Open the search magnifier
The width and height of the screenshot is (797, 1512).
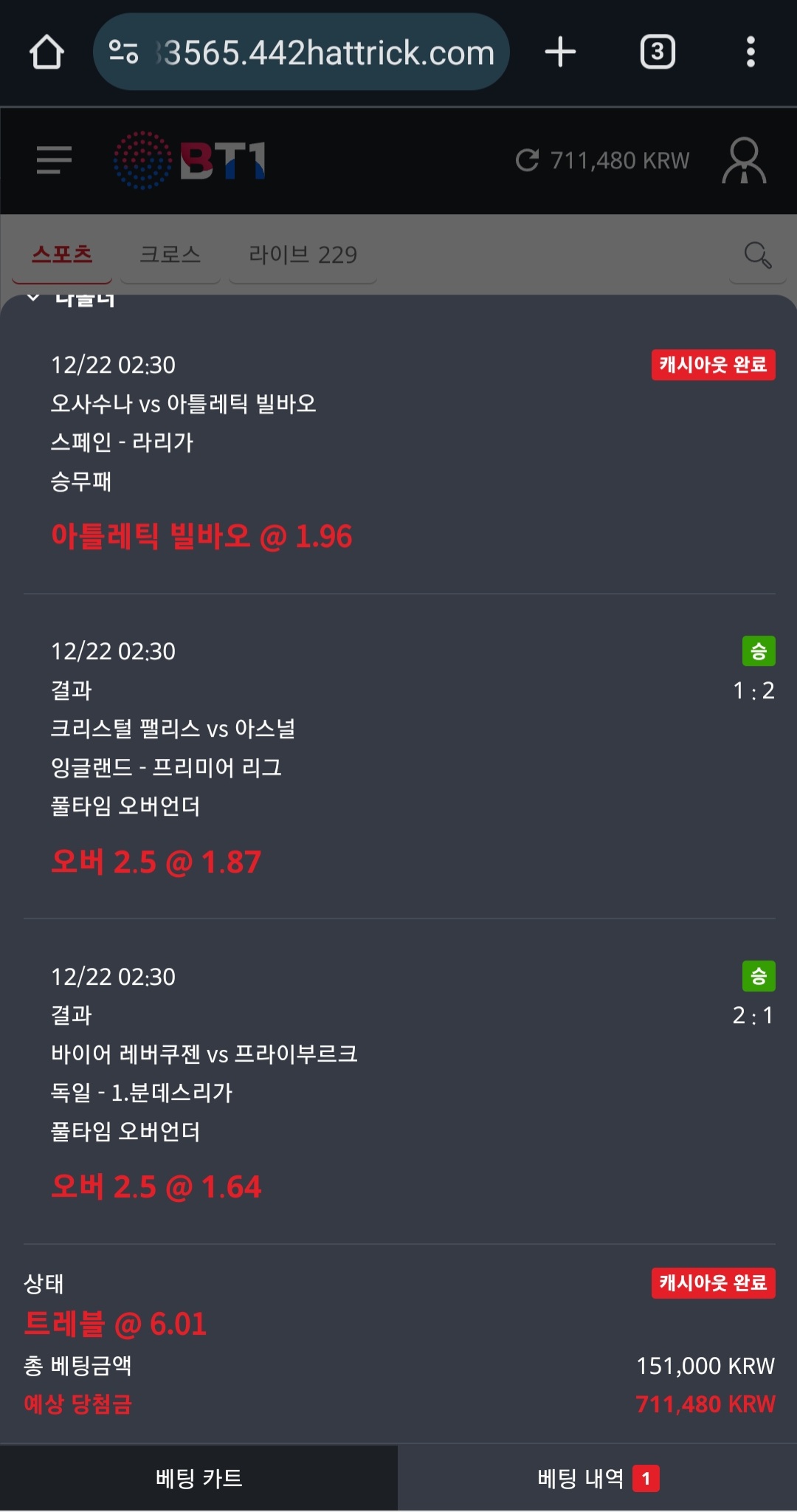tap(757, 255)
